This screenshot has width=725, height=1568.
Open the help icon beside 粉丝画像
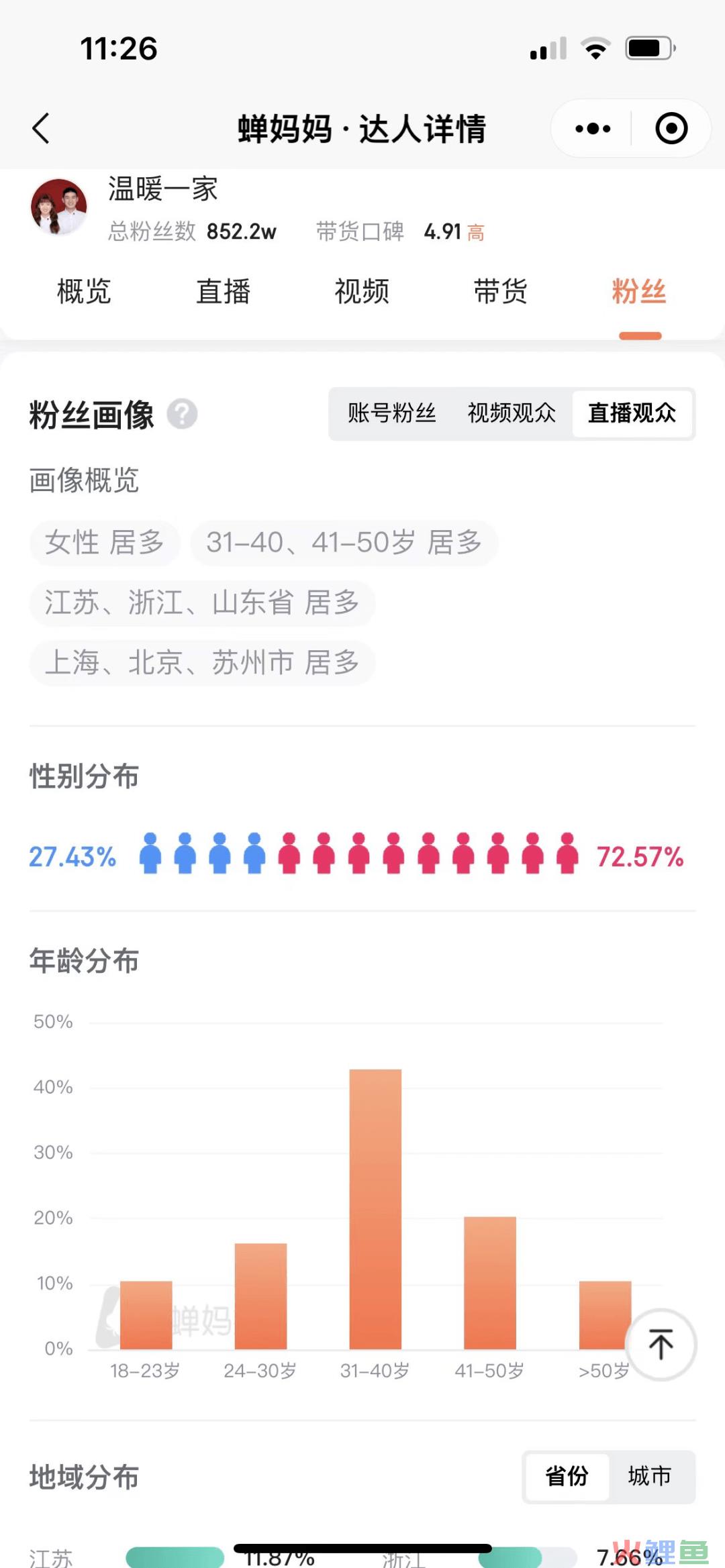coord(182,414)
